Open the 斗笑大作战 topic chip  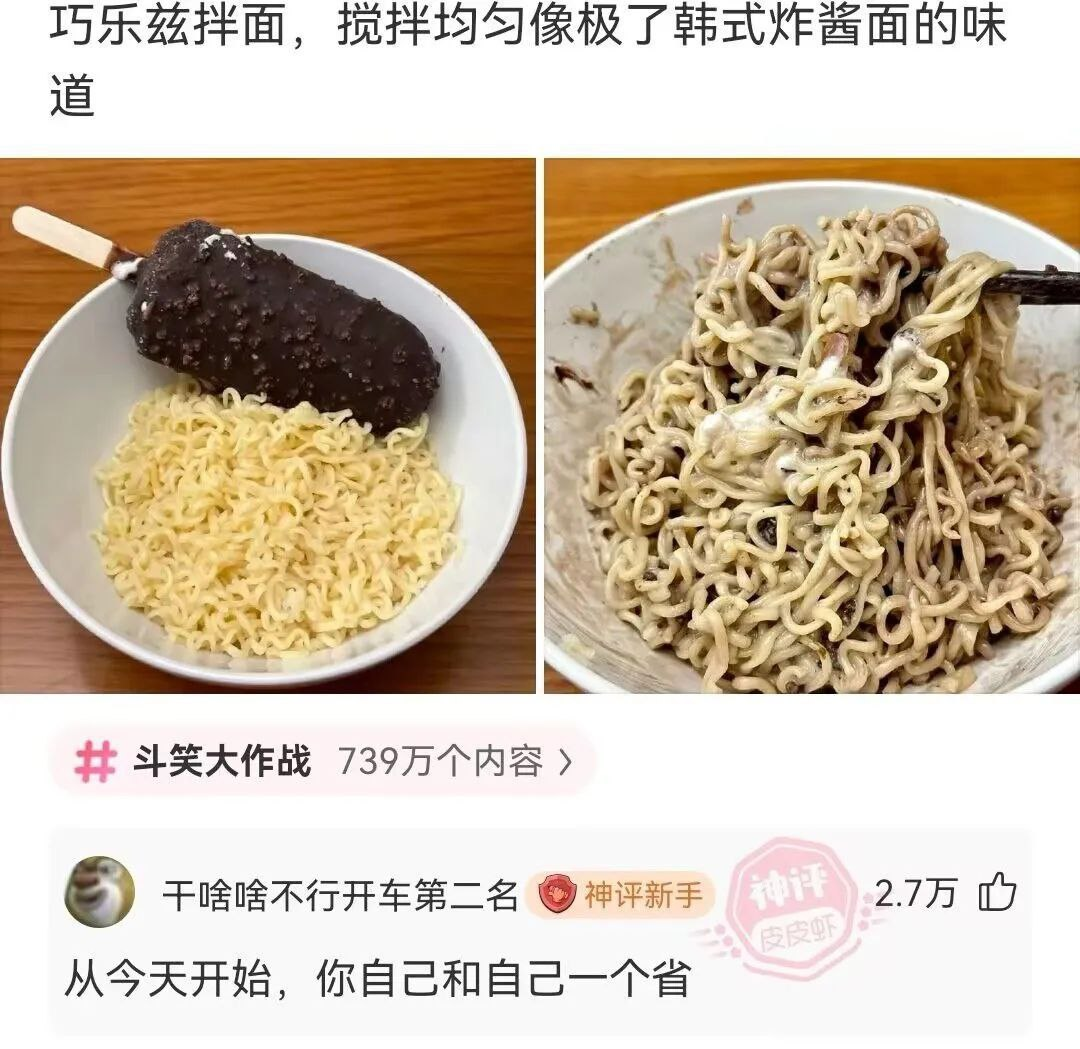pos(322,762)
